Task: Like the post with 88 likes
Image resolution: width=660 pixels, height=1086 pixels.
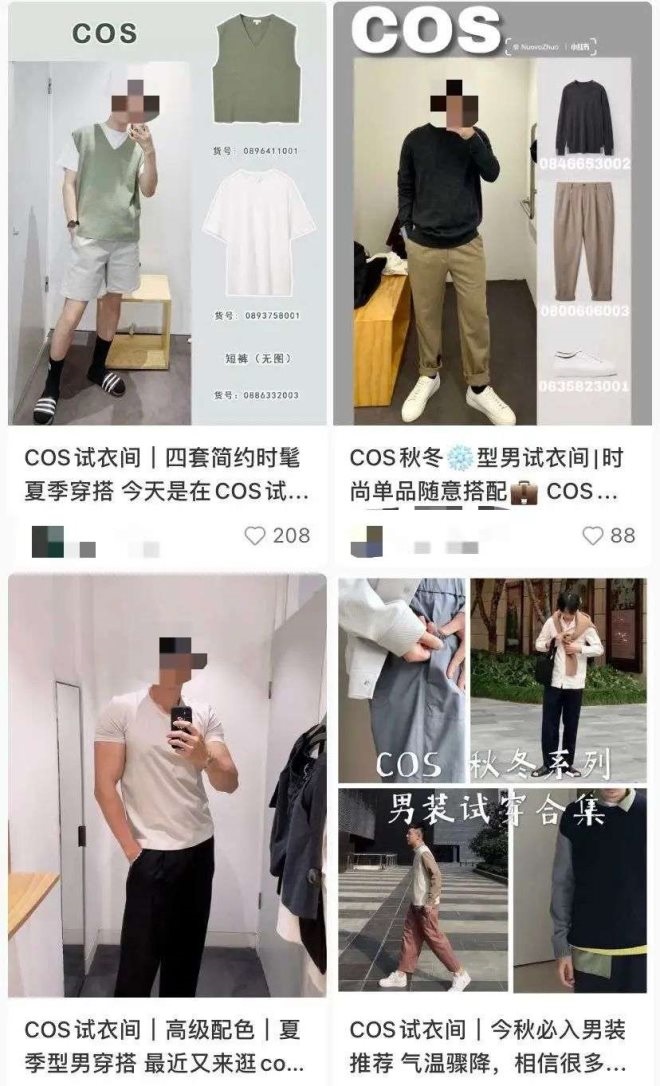Action: tap(593, 536)
